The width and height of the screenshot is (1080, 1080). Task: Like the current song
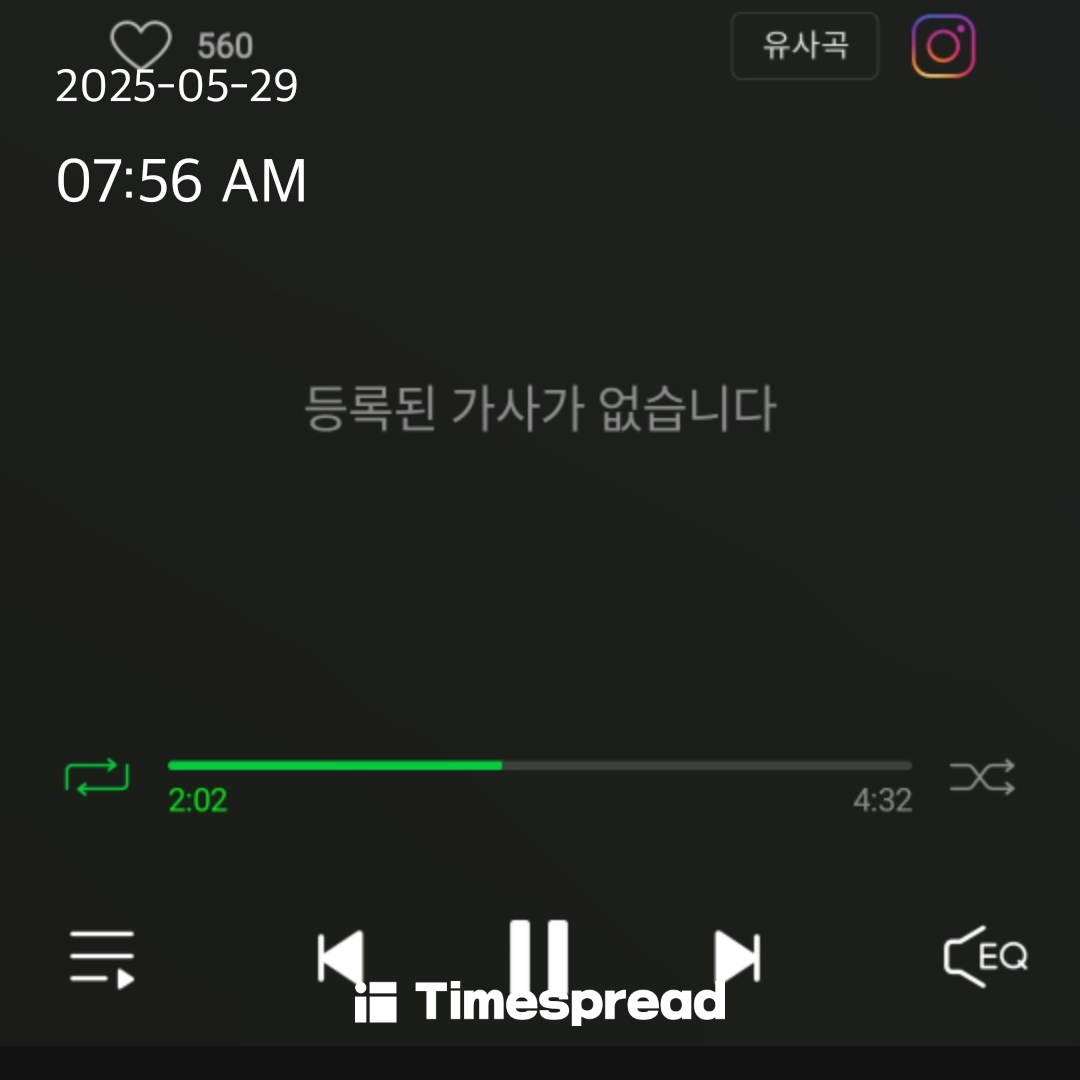(x=140, y=44)
